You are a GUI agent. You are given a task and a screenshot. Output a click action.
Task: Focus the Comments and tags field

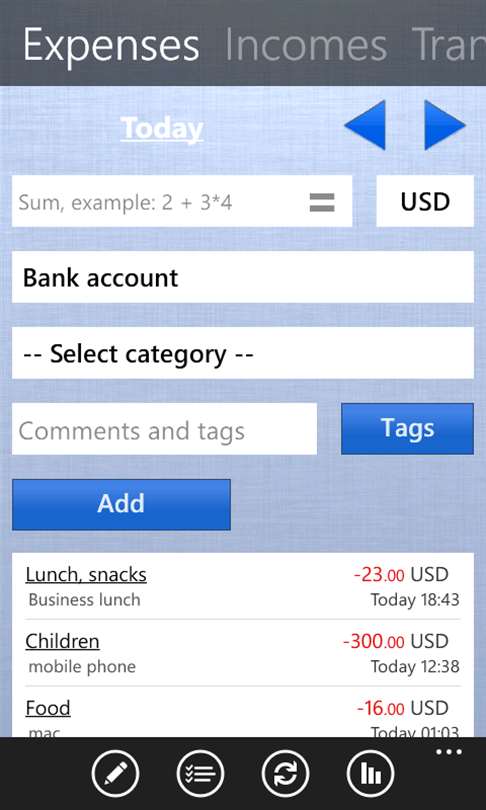pos(164,429)
